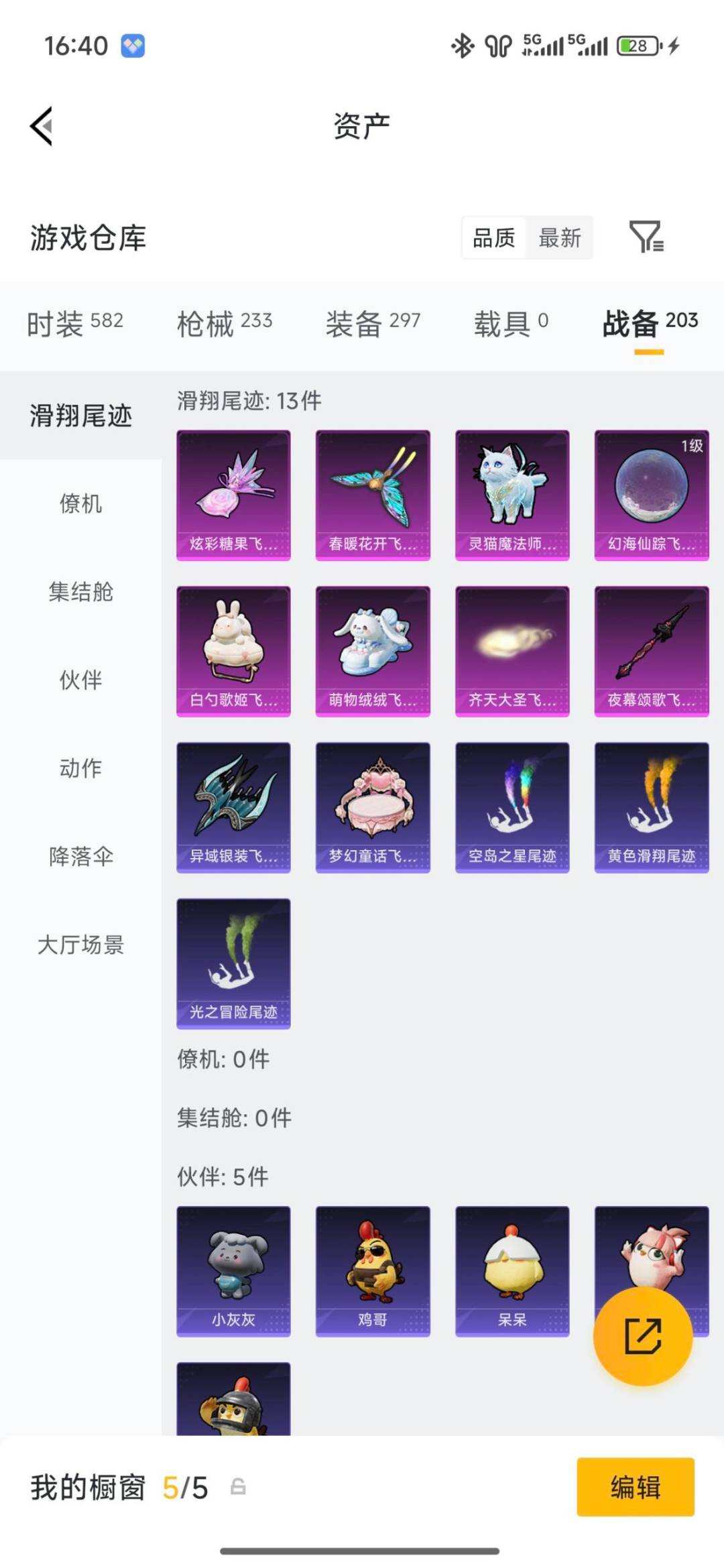The image size is (724, 1568).
Task: Tap the back arrow on the 资产 page
Action: 42,126
